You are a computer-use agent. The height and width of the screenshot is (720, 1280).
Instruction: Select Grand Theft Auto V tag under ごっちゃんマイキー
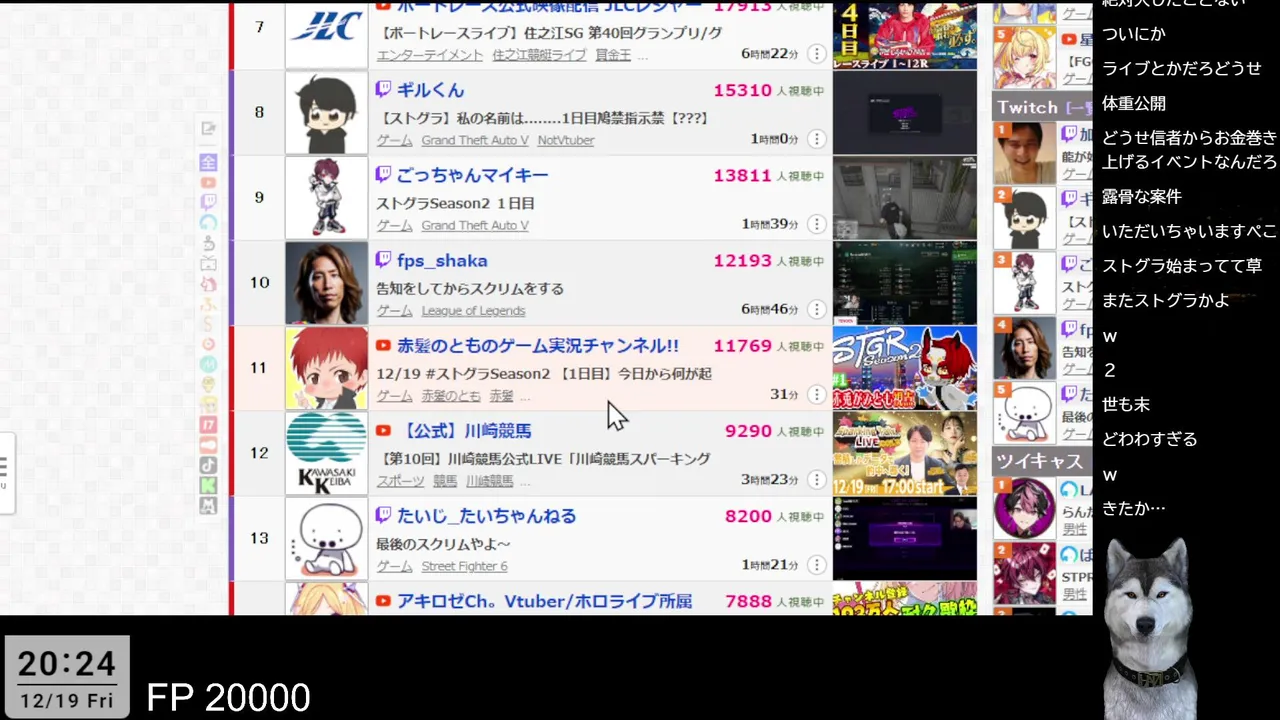pyautogui.click(x=475, y=226)
